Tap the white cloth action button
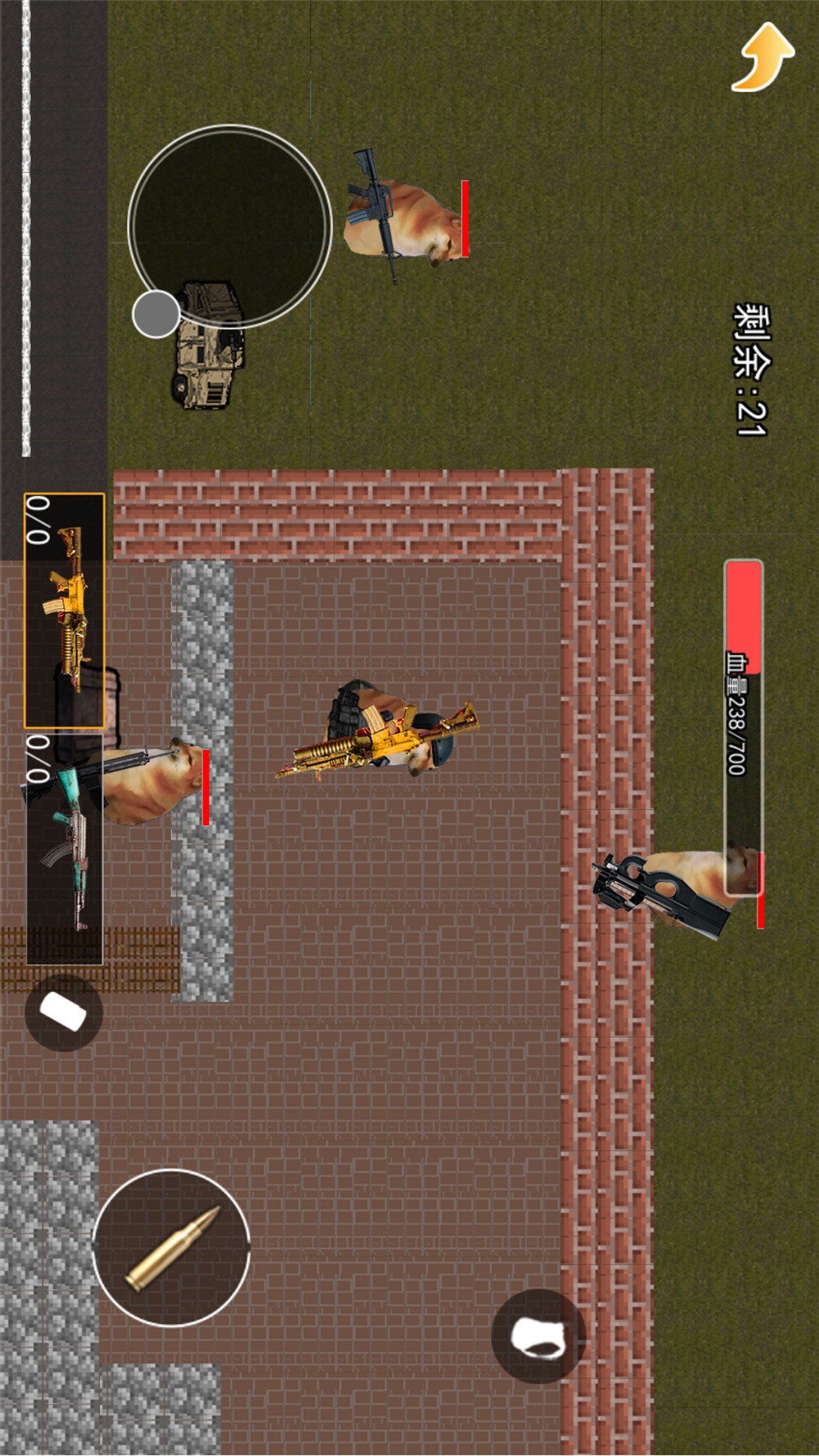Screen dimensions: 819x1456 tap(538, 1336)
